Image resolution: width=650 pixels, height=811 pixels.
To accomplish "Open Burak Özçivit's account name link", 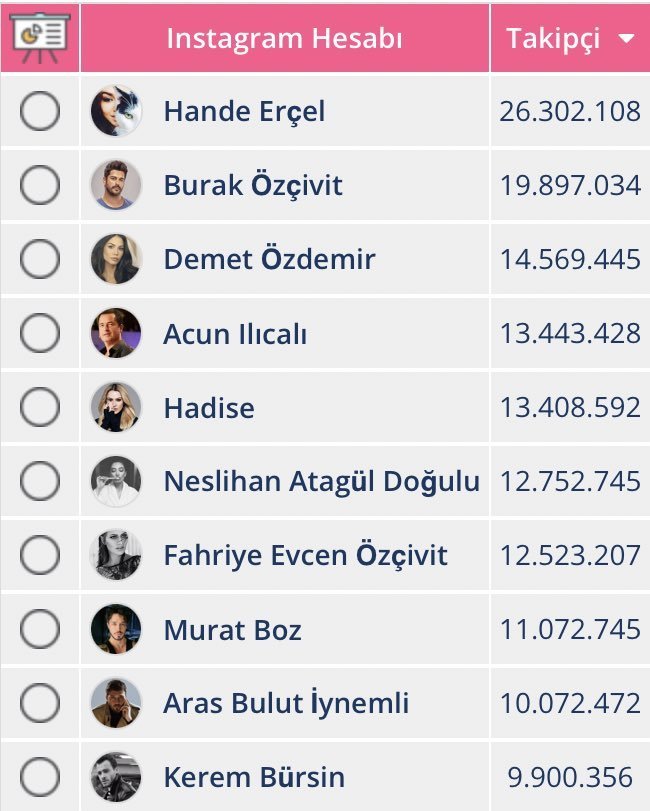I will point(253,185).
